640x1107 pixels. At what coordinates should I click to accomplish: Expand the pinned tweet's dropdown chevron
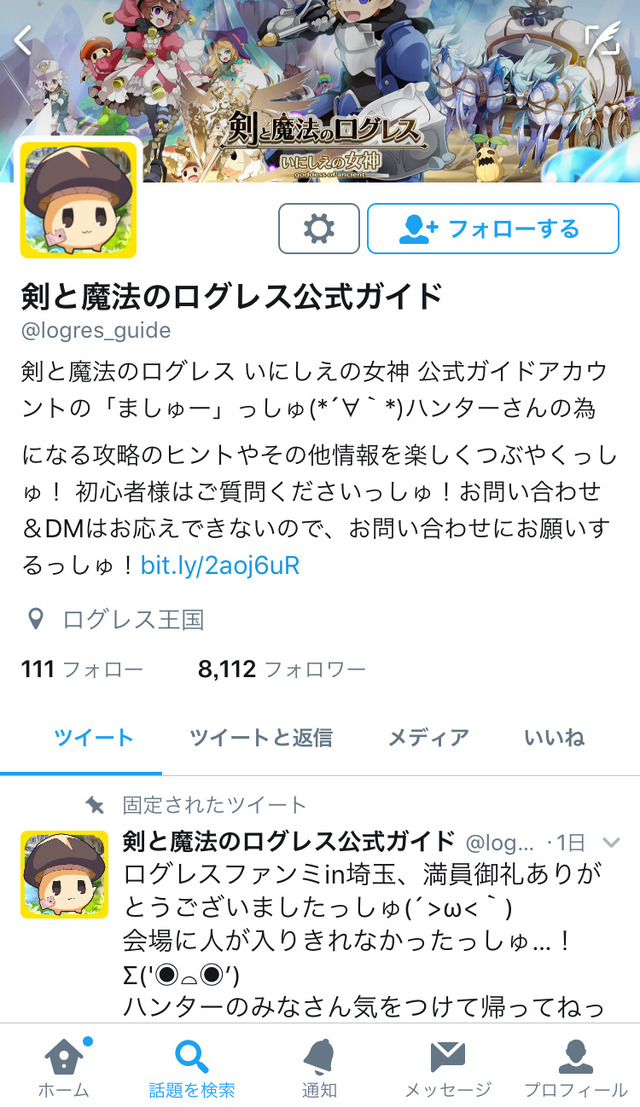point(611,842)
